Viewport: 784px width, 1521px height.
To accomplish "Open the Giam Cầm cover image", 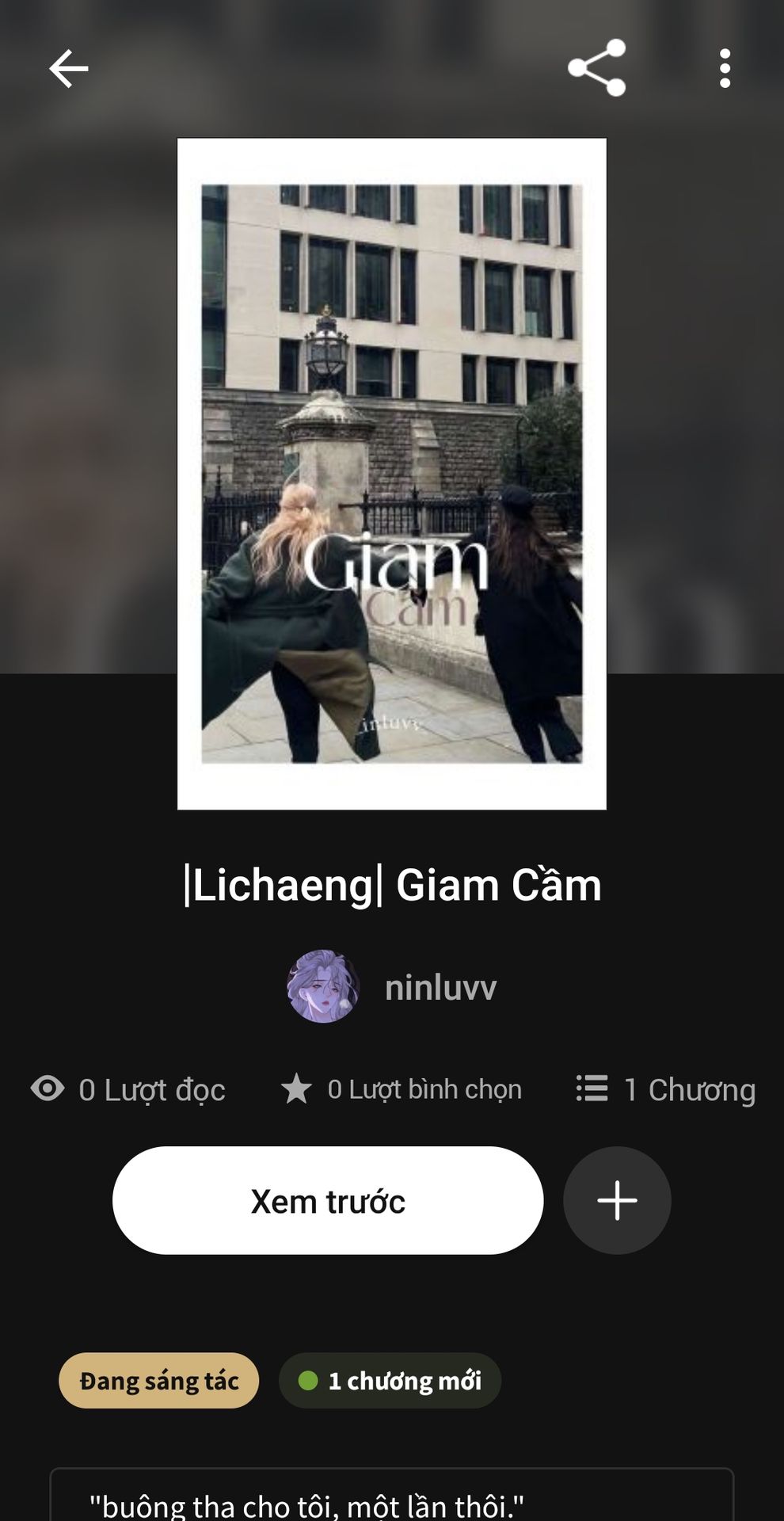I will pyautogui.click(x=392, y=474).
